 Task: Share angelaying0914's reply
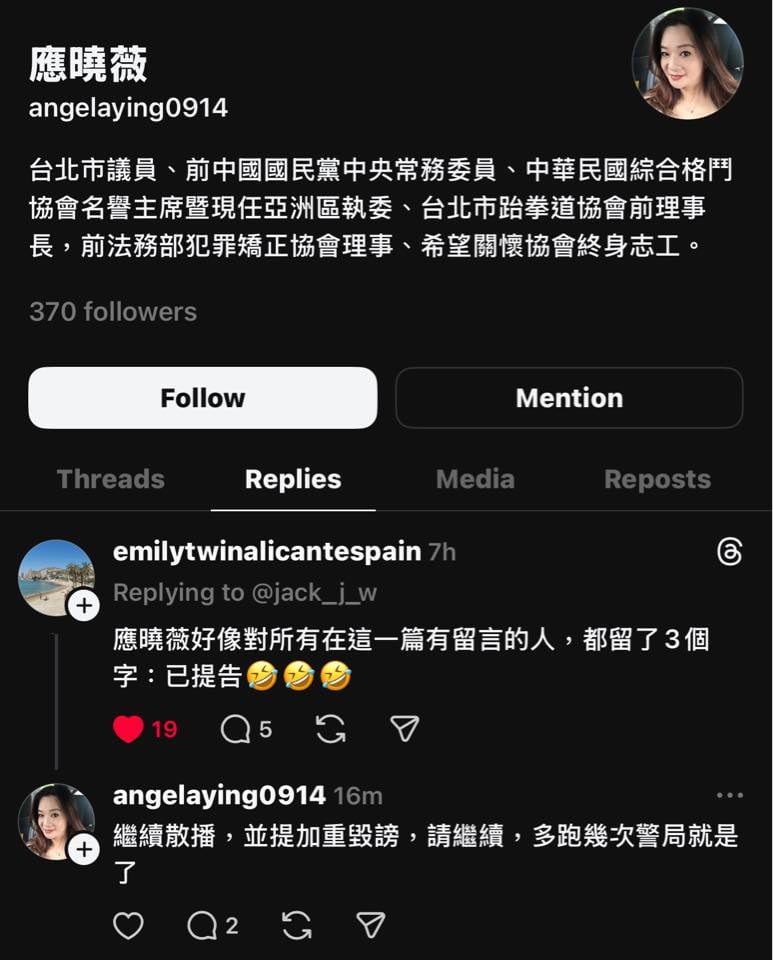[371, 926]
